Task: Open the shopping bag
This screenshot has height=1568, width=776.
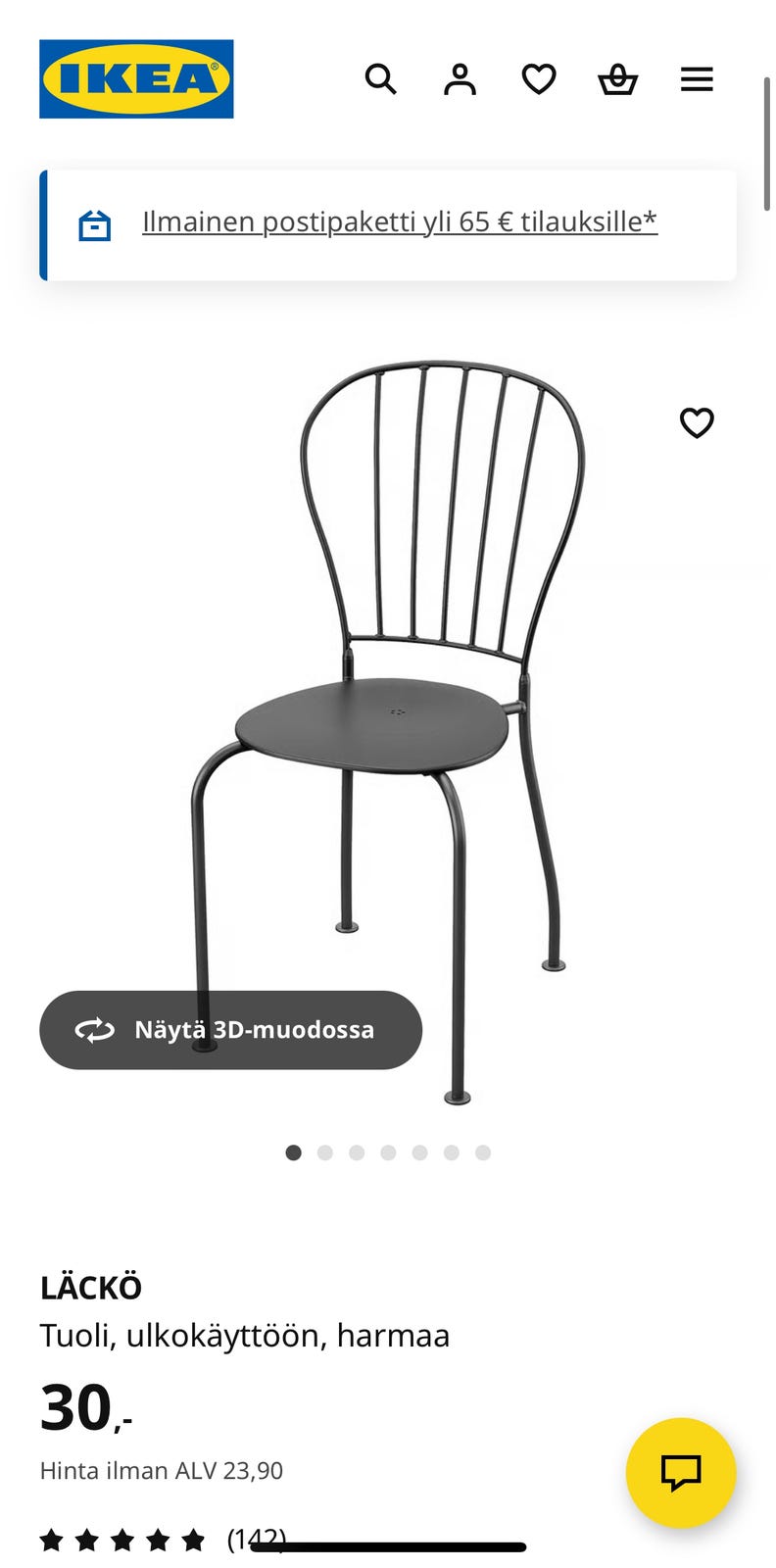Action: [617, 79]
